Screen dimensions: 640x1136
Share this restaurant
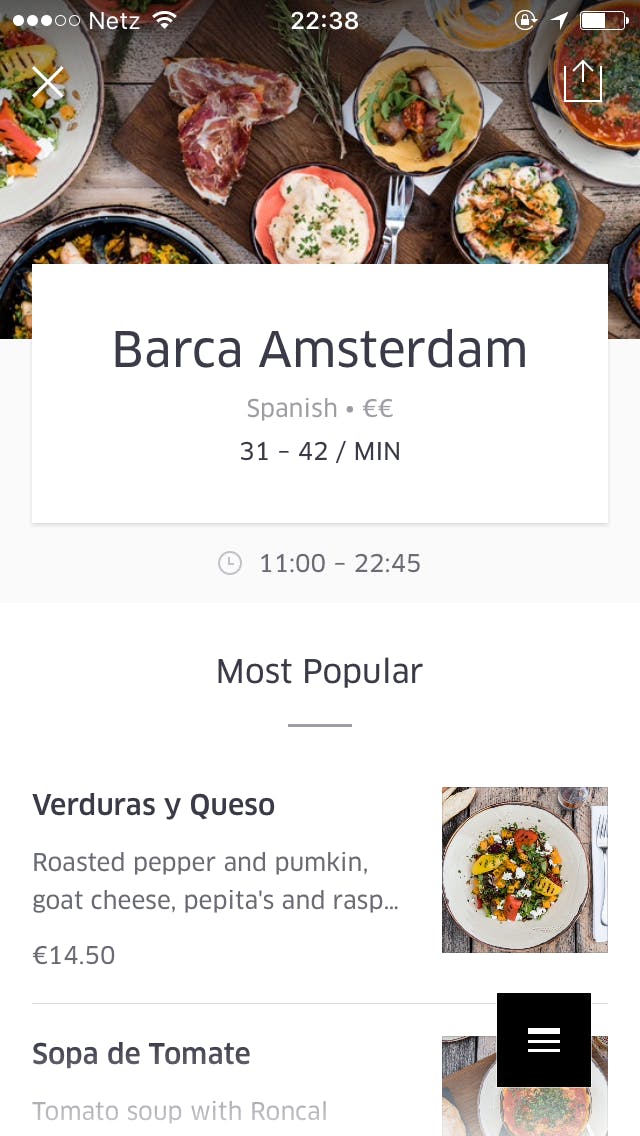point(583,81)
